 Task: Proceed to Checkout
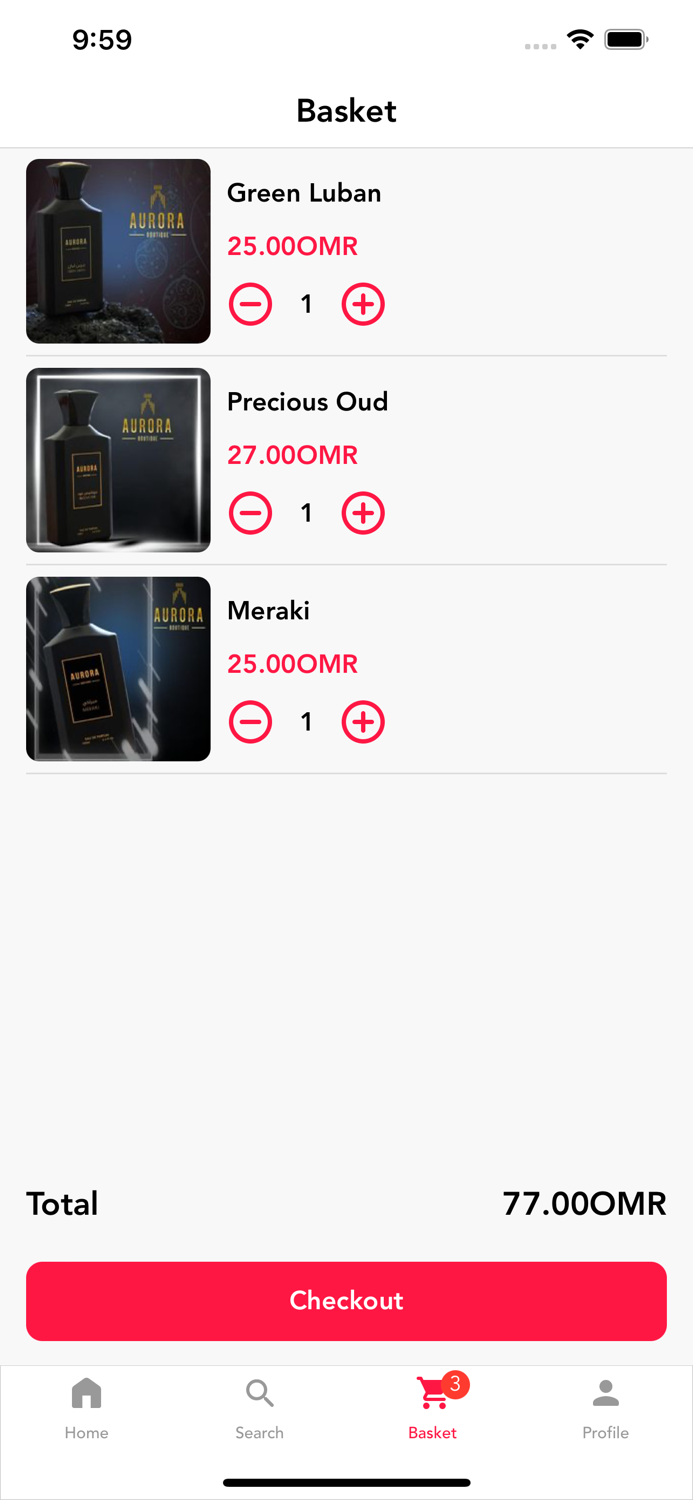pyautogui.click(x=346, y=1300)
